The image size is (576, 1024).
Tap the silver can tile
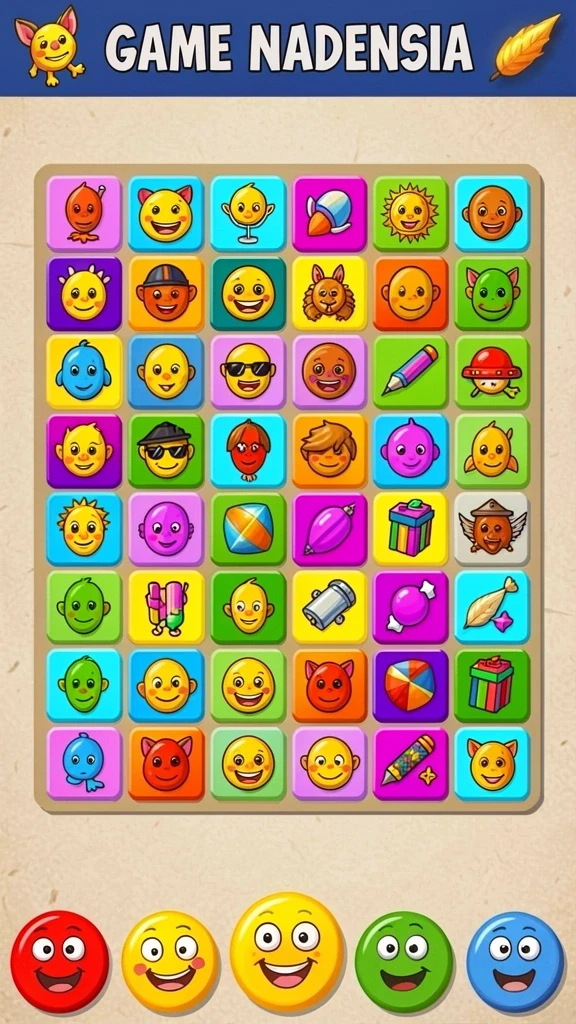coord(329,607)
